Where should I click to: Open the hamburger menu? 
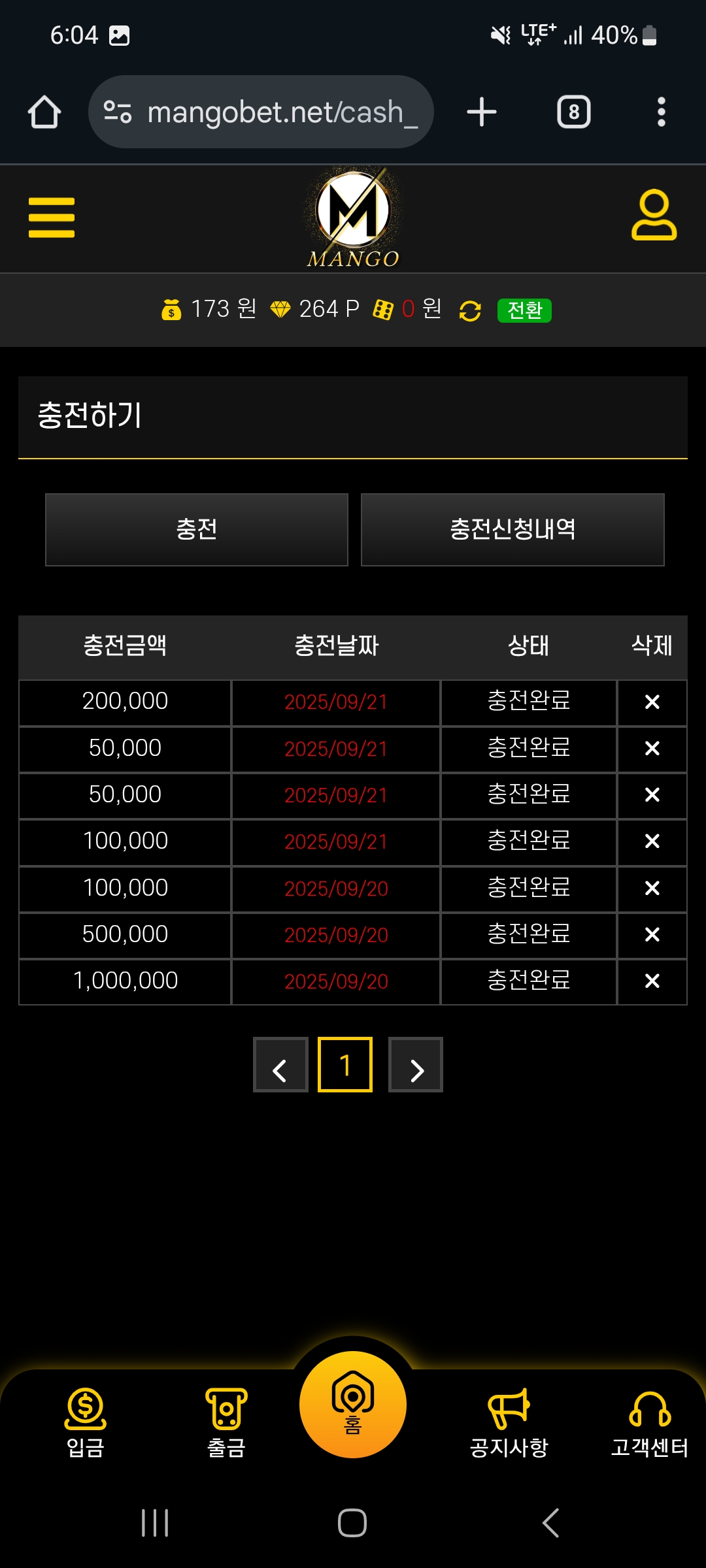point(51,218)
